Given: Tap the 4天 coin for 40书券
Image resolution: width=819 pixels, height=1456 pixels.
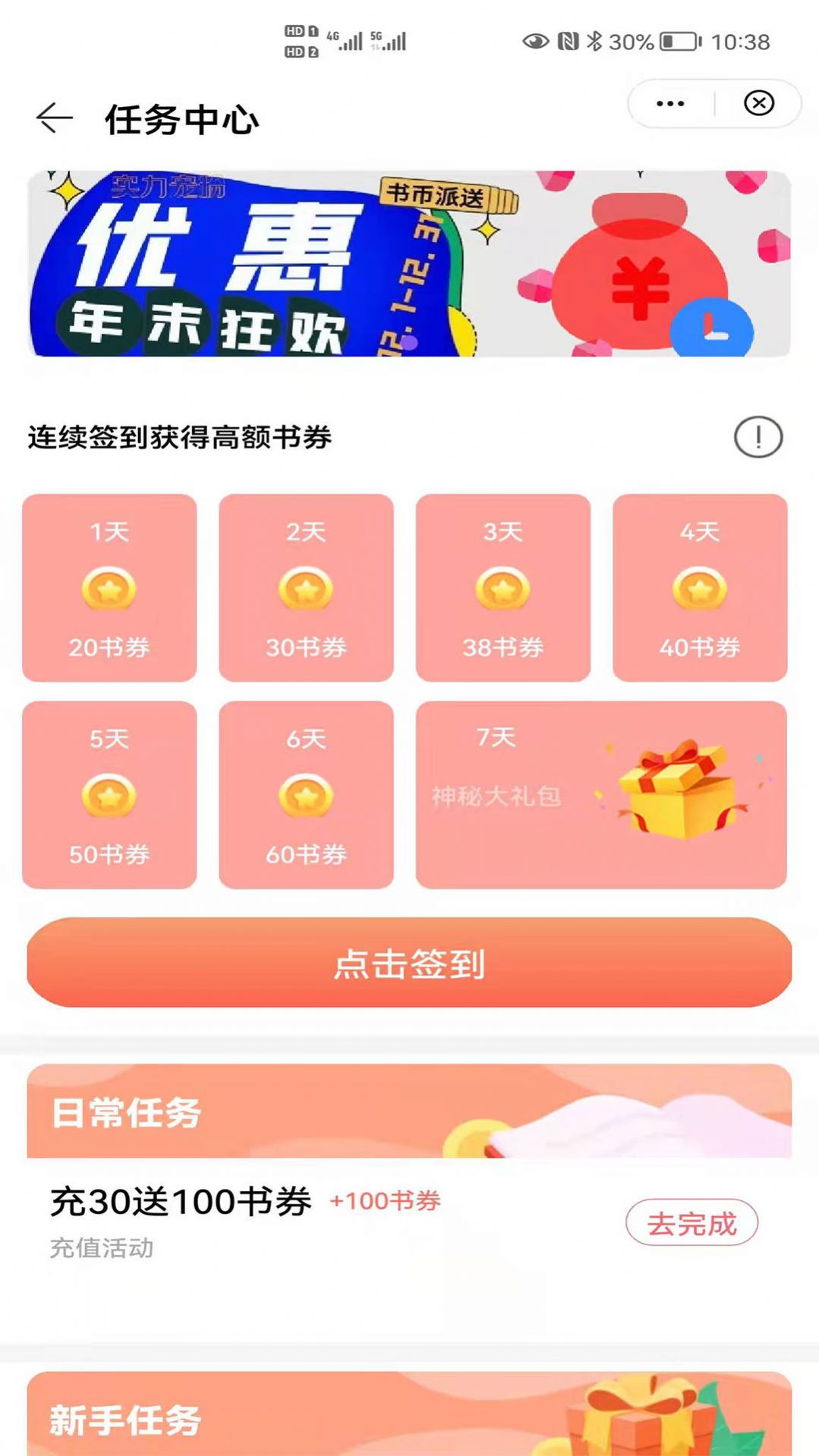Looking at the screenshot, I should coord(700,591).
